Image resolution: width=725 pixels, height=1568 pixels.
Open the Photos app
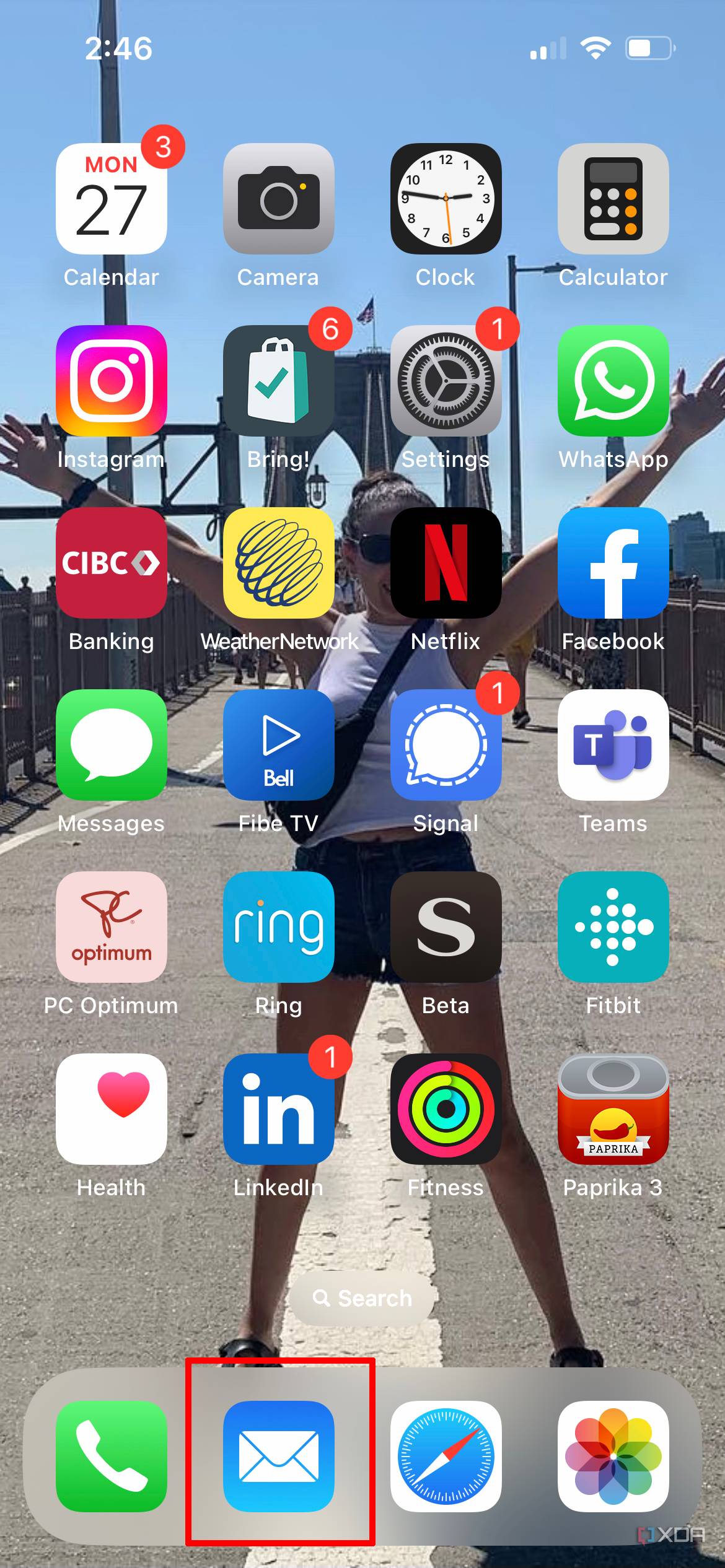point(613,1456)
